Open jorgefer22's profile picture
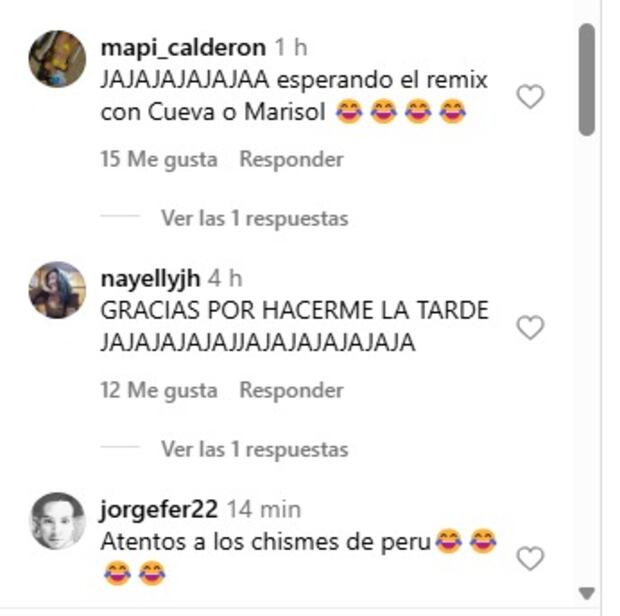The width and height of the screenshot is (620, 616). [57, 521]
